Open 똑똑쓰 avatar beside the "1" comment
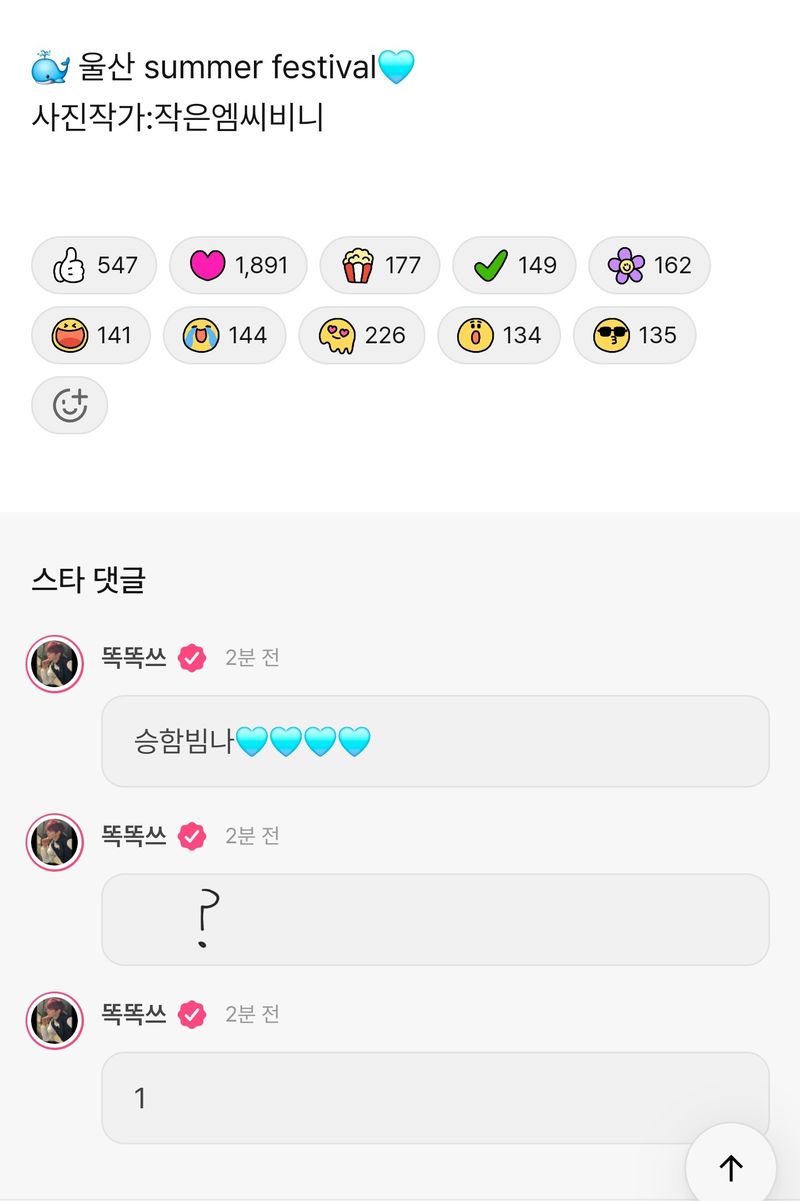800x1201 pixels. [54, 1021]
